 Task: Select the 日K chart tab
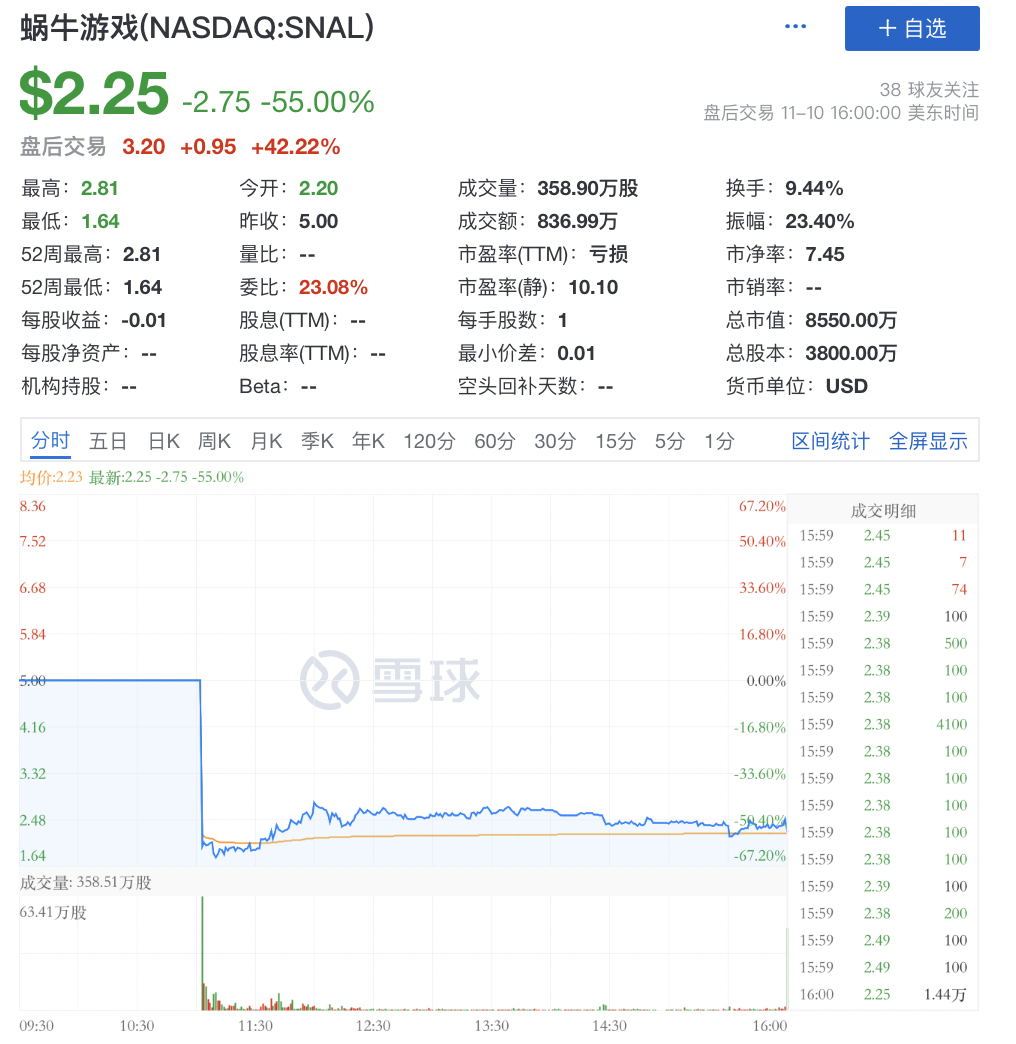click(x=164, y=441)
